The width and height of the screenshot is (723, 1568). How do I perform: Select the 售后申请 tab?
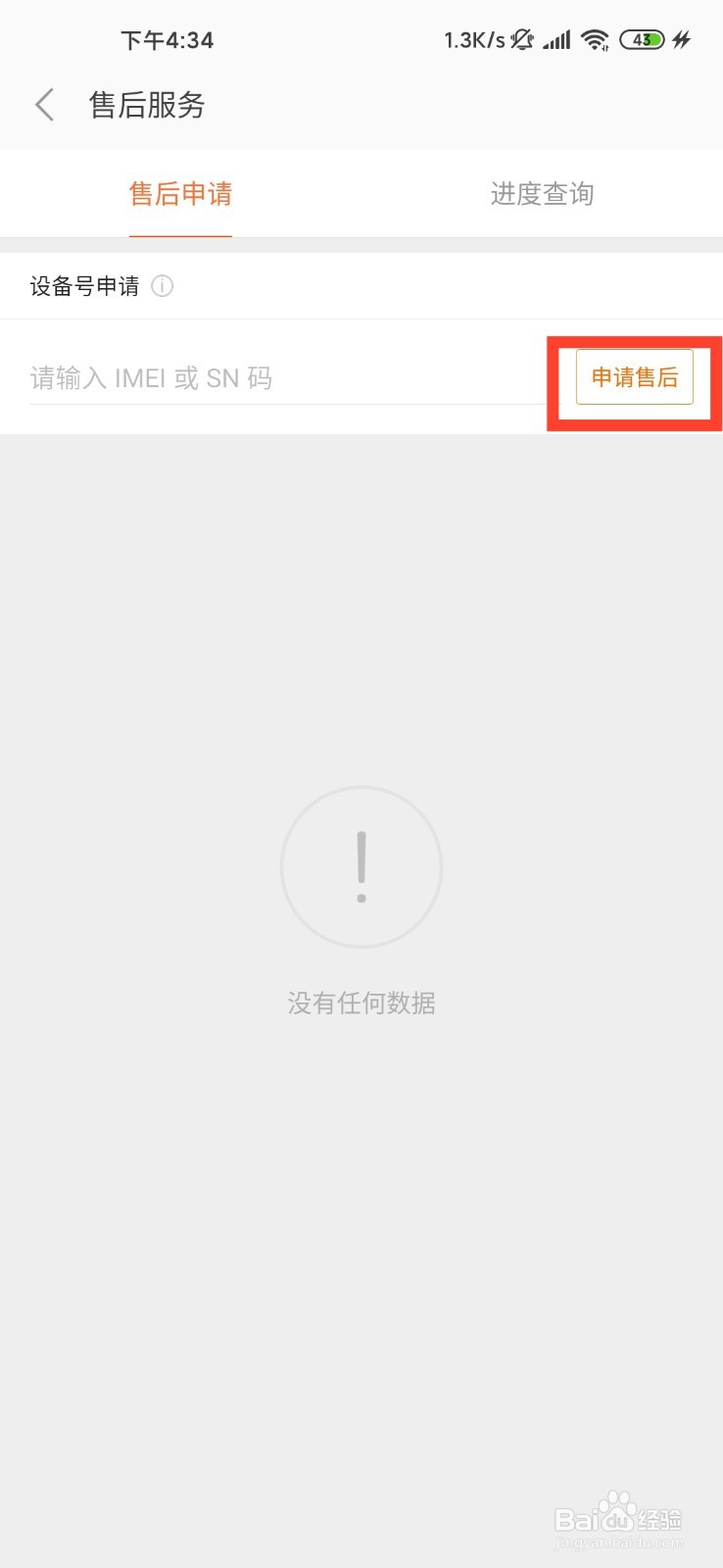point(180,194)
